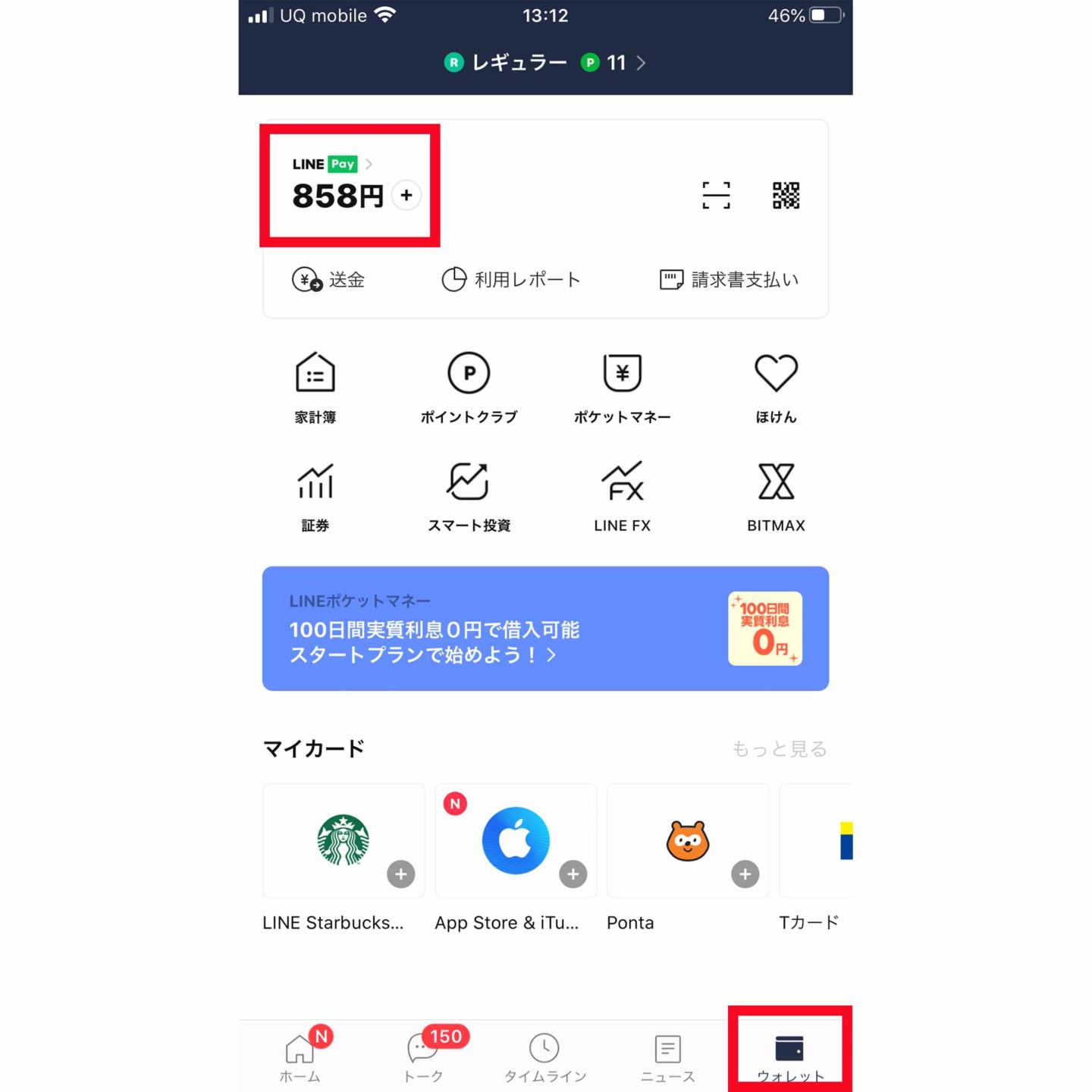Open ポケットマネー service
The width and height of the screenshot is (1092, 1092).
pos(622,387)
